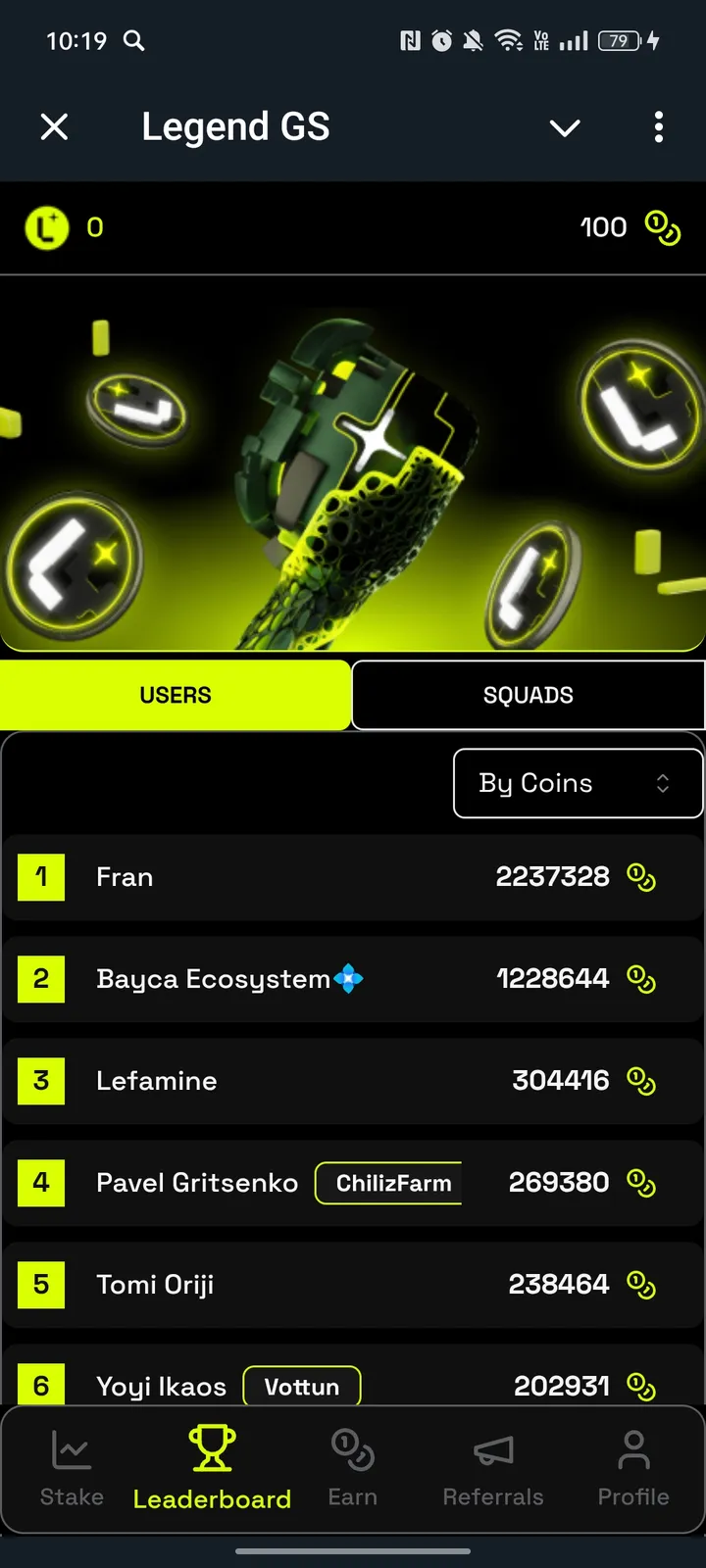706x1568 pixels.
Task: Select the USERS tab
Action: click(x=176, y=695)
